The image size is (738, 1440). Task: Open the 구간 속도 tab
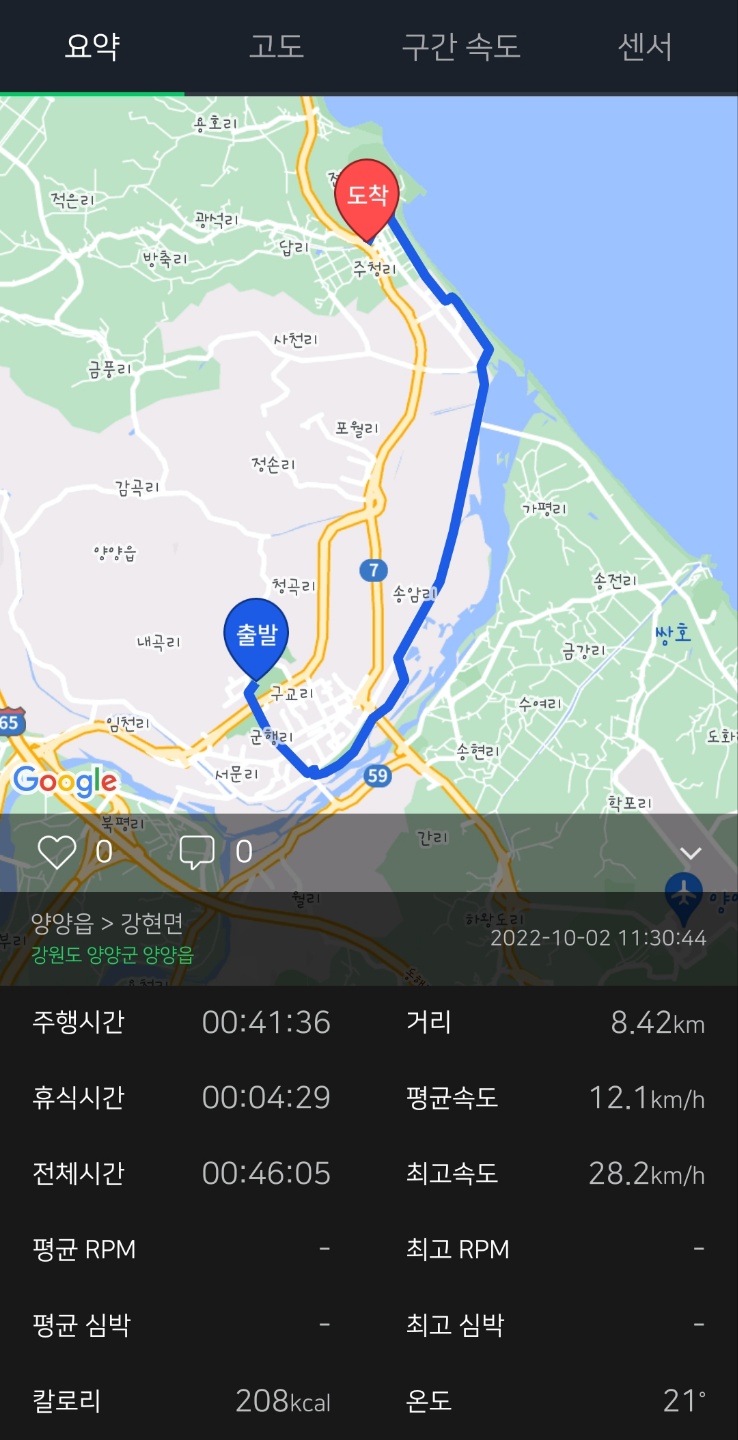461,47
